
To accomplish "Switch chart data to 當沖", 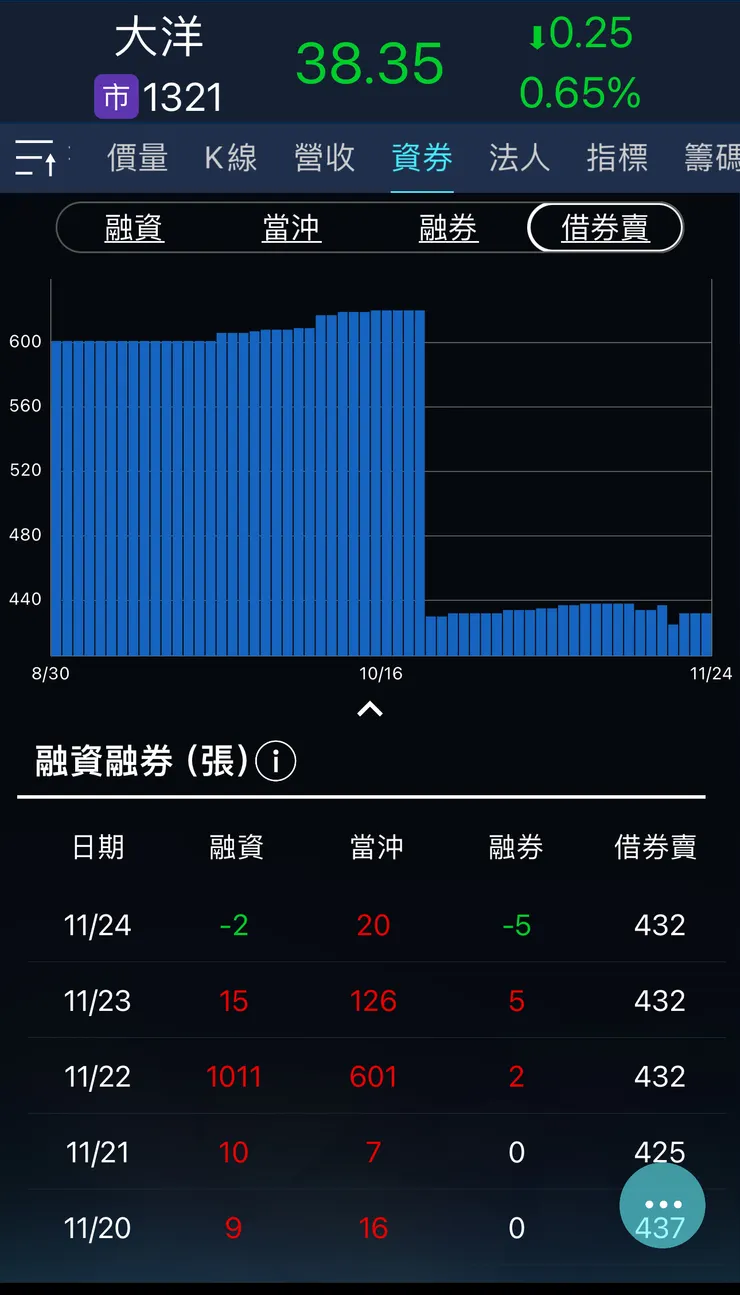I will (291, 227).
